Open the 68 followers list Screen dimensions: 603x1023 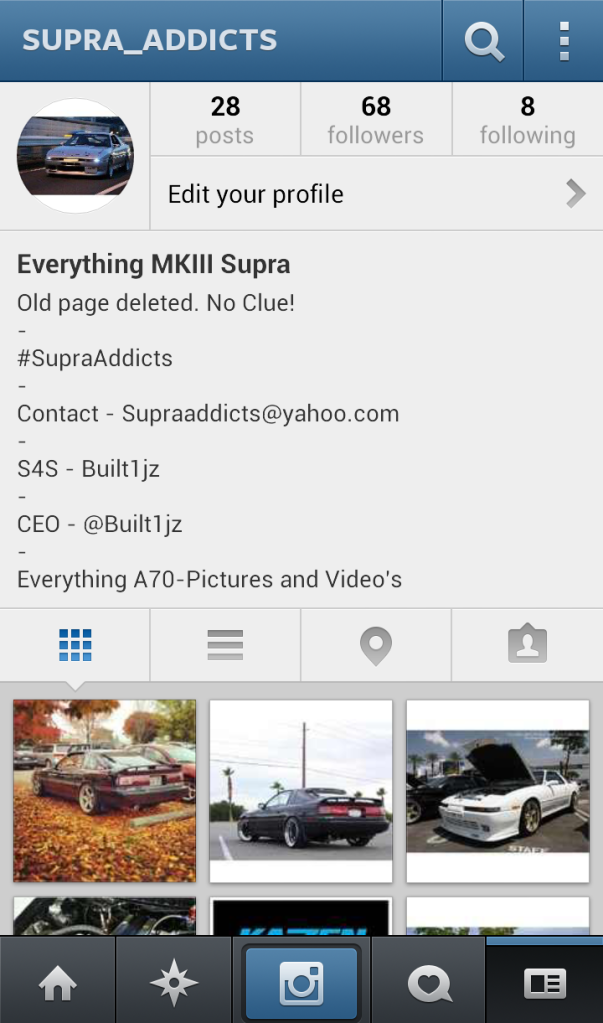coord(376,120)
